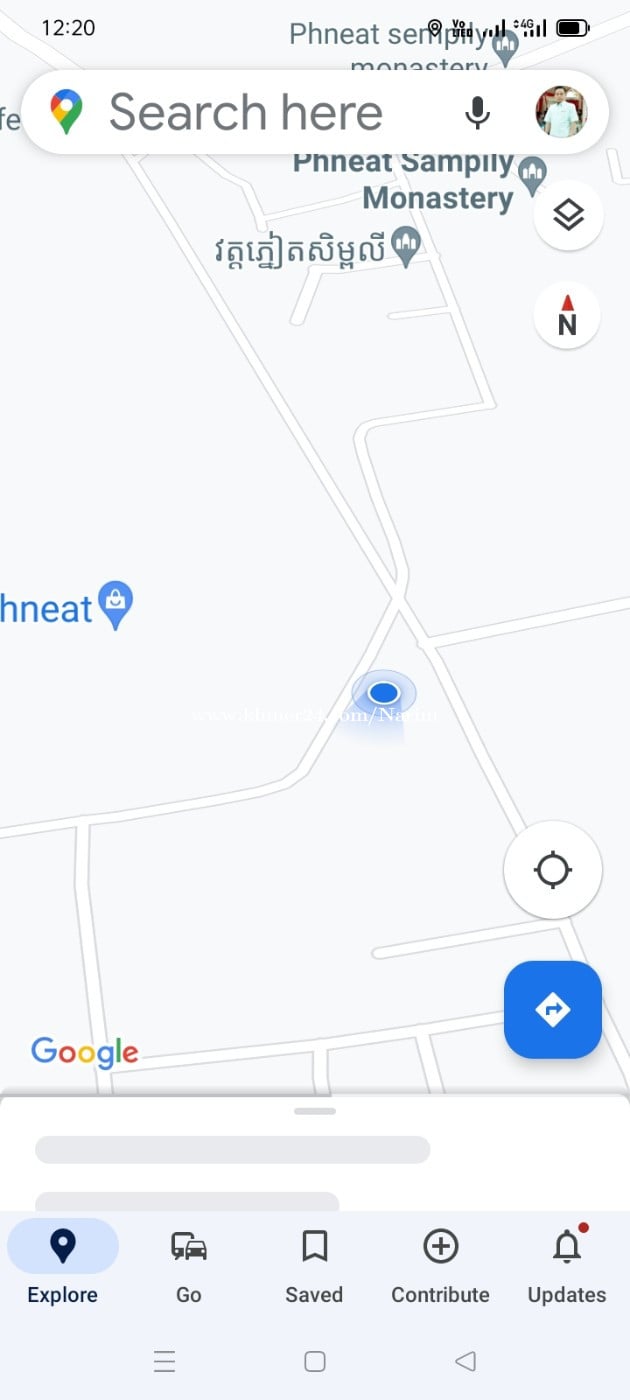The height and width of the screenshot is (1400, 630).
Task: Open the map layers options
Action: (568, 215)
